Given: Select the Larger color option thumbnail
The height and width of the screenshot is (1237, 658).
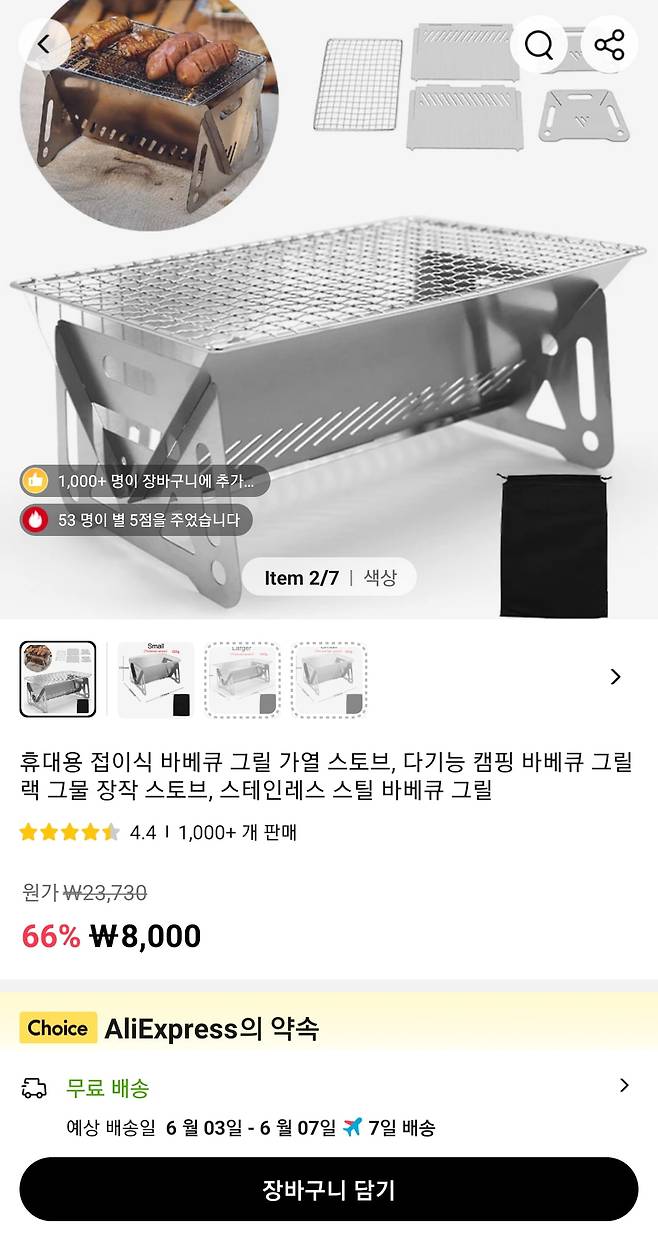Looking at the screenshot, I should [x=242, y=680].
